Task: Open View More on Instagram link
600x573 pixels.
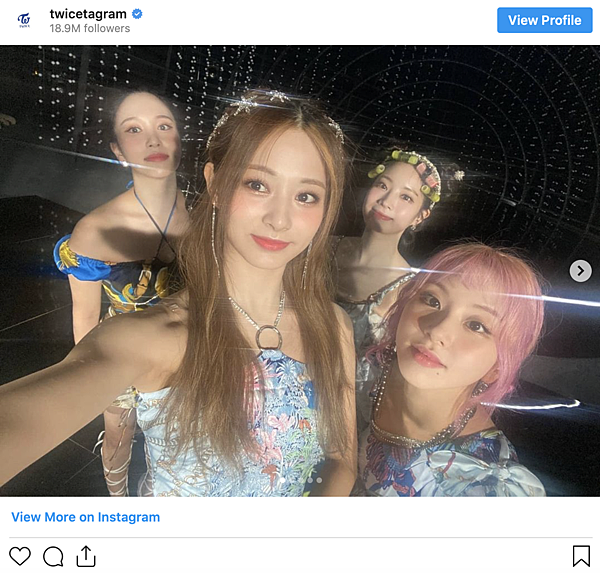Action: 86,517
